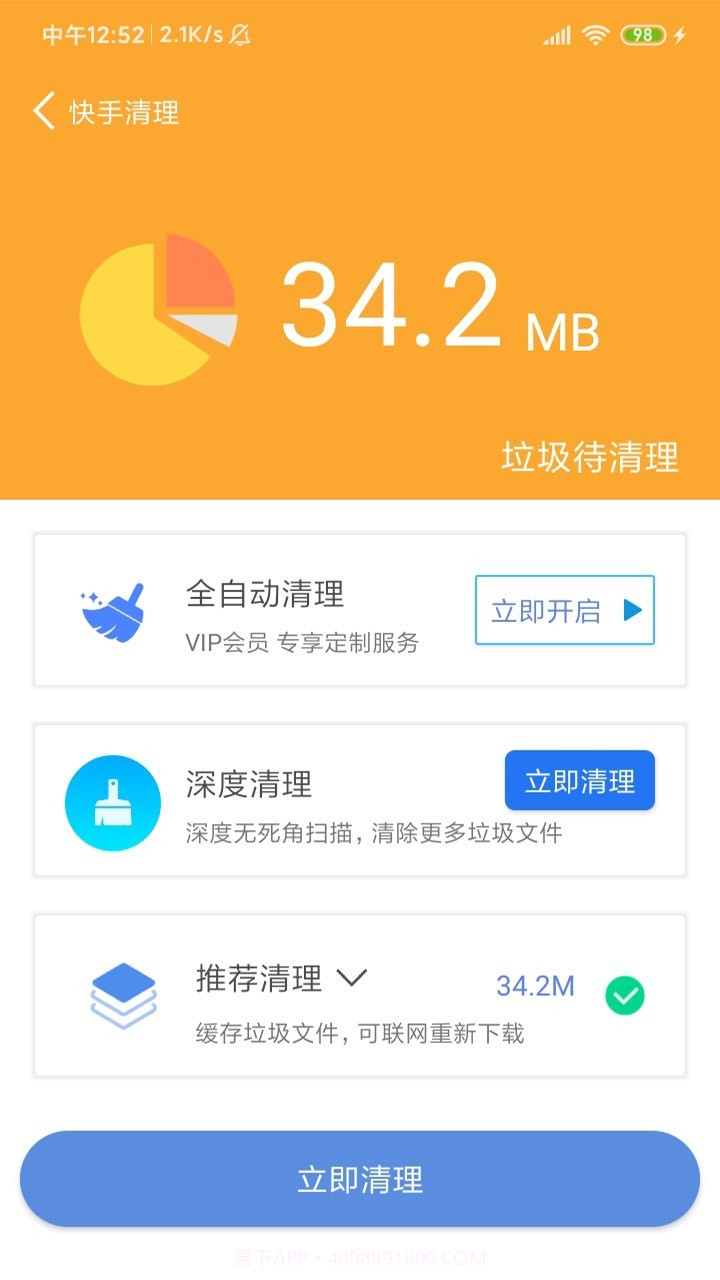720x1280 pixels.
Task: Select the blue broom icon for 全自动清理
Action: pyautogui.click(x=113, y=610)
